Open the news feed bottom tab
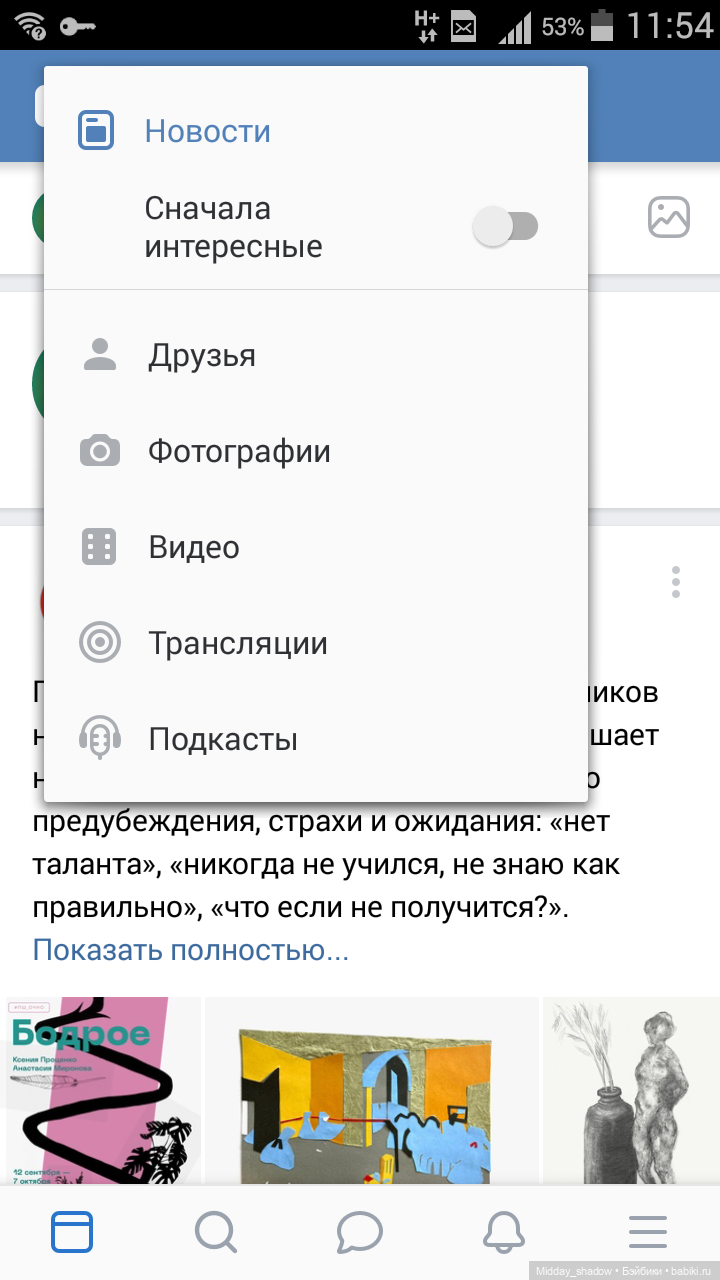Viewport: 720px width, 1280px height. point(72,1231)
